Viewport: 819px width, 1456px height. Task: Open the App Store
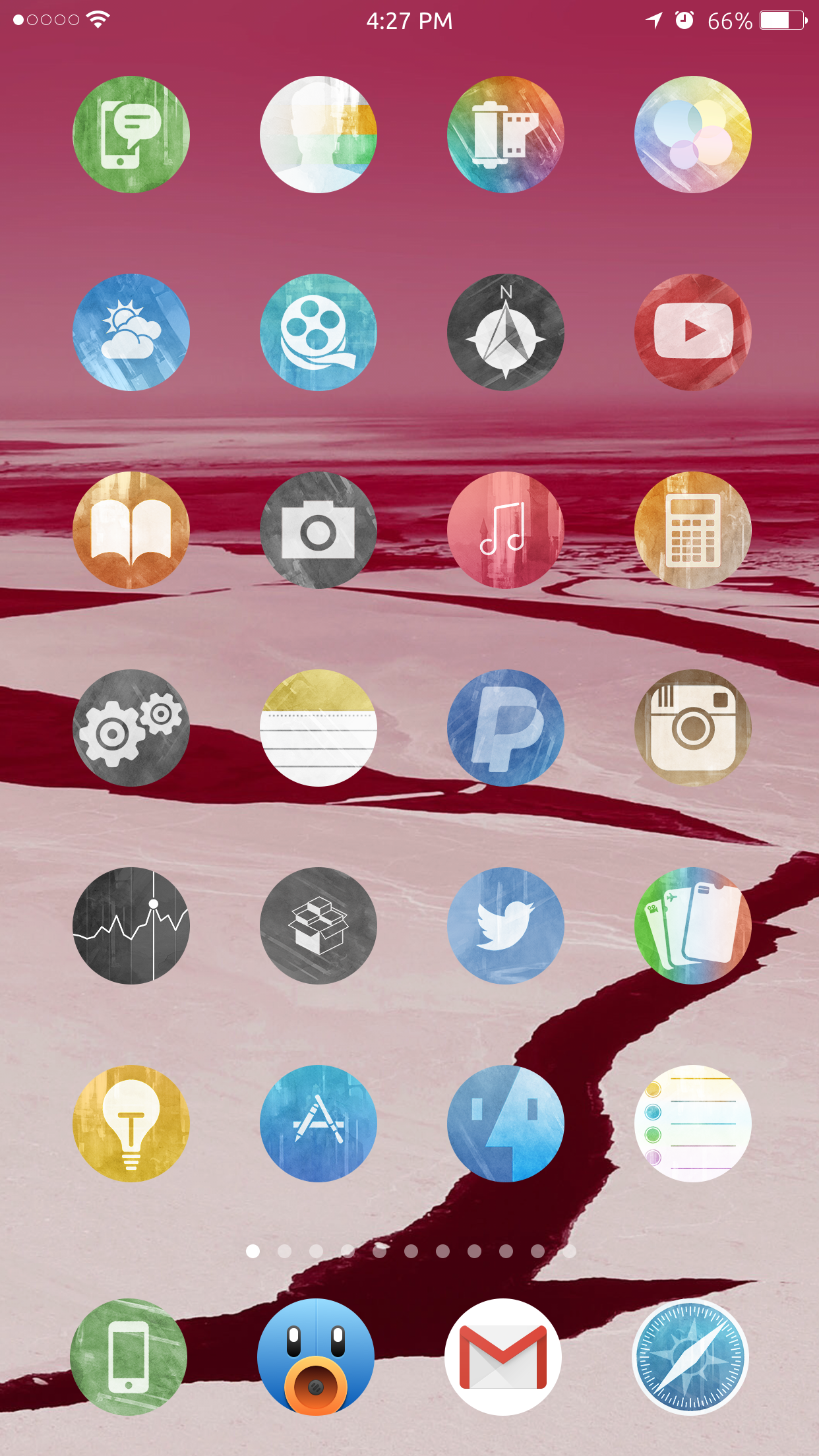pos(318,1124)
